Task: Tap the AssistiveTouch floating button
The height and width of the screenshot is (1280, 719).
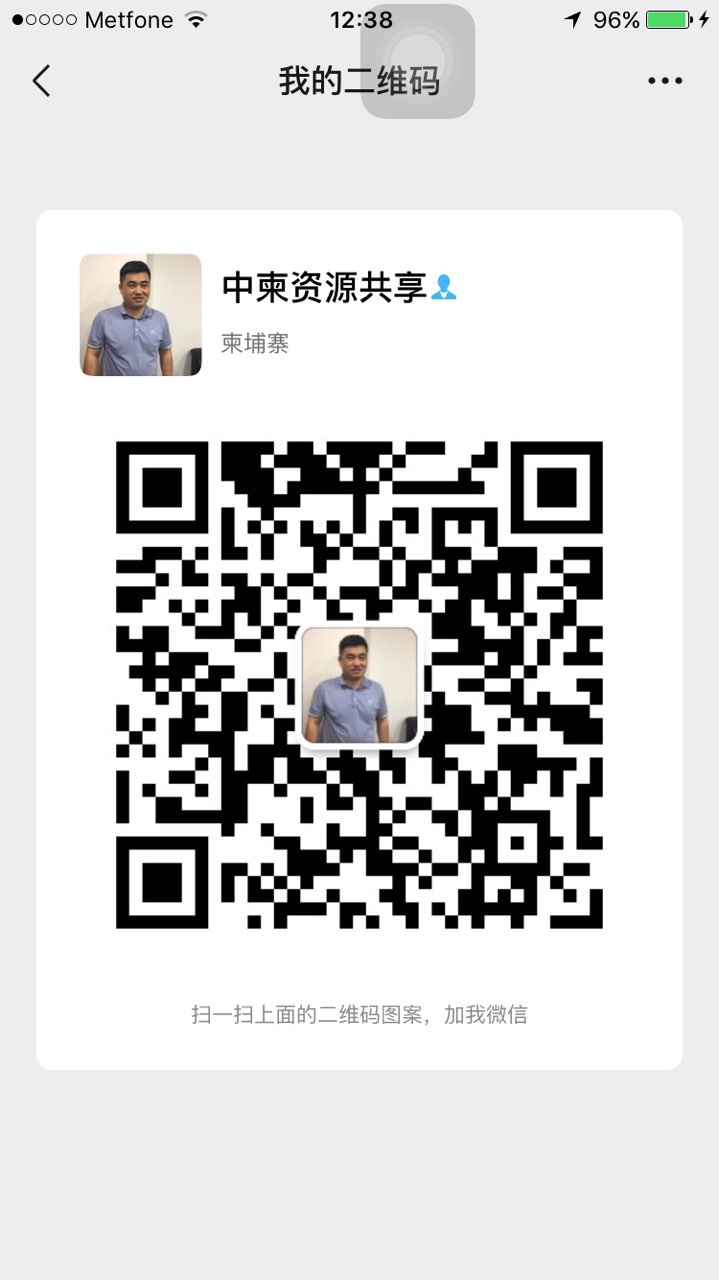Action: (417, 62)
